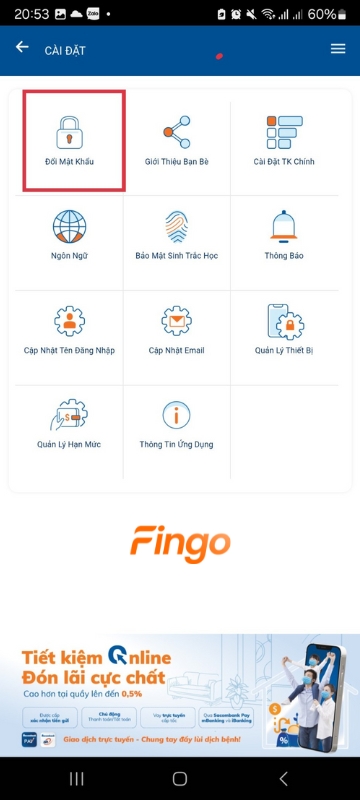Open Cập Nhật Tên Đăng Nhập
This screenshot has height=800, width=360.
(69, 330)
